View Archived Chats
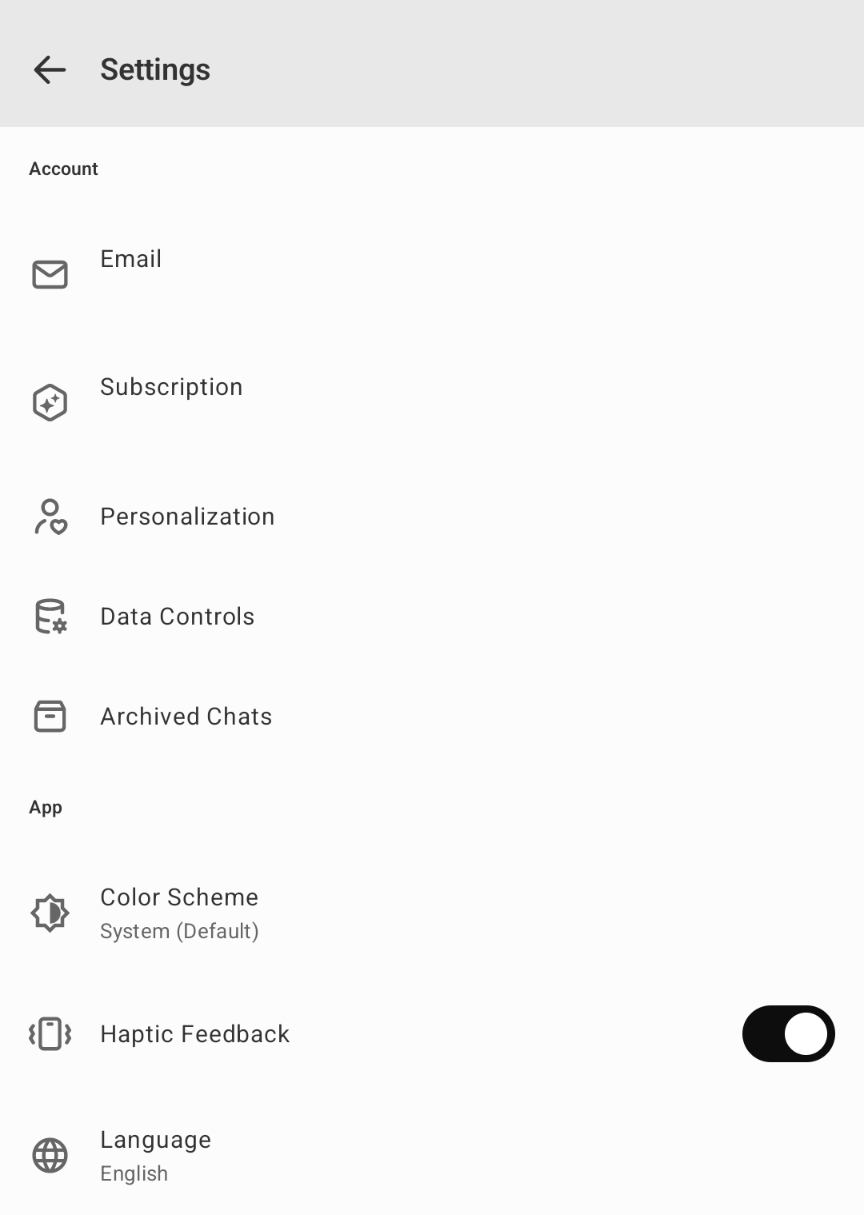This screenshot has width=864, height=1215. coord(186,717)
